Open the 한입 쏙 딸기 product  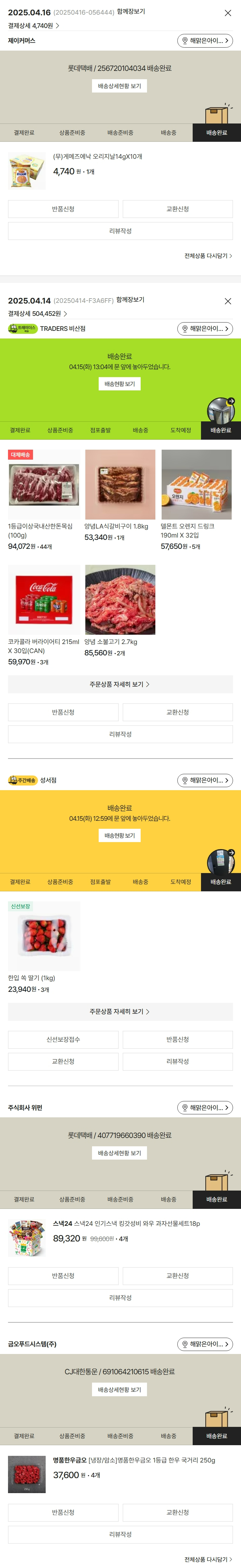(x=44, y=936)
